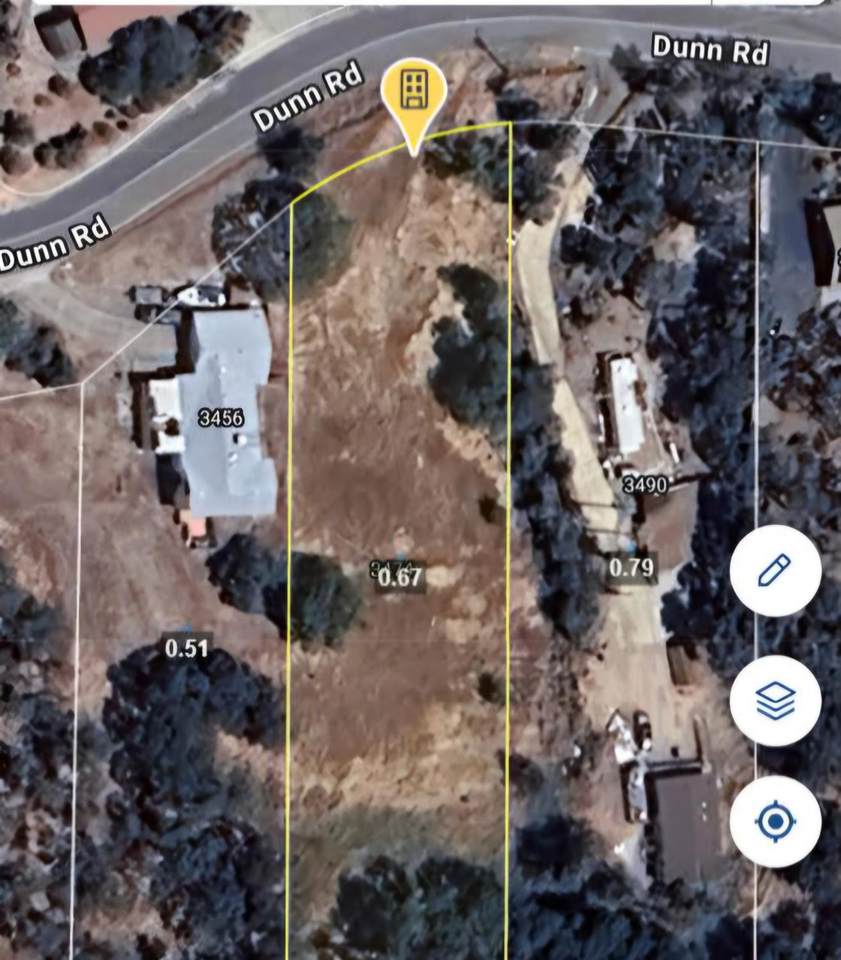Click the yellow parcel boundary line
The width and height of the screenshot is (841, 960).
pos(290,500)
